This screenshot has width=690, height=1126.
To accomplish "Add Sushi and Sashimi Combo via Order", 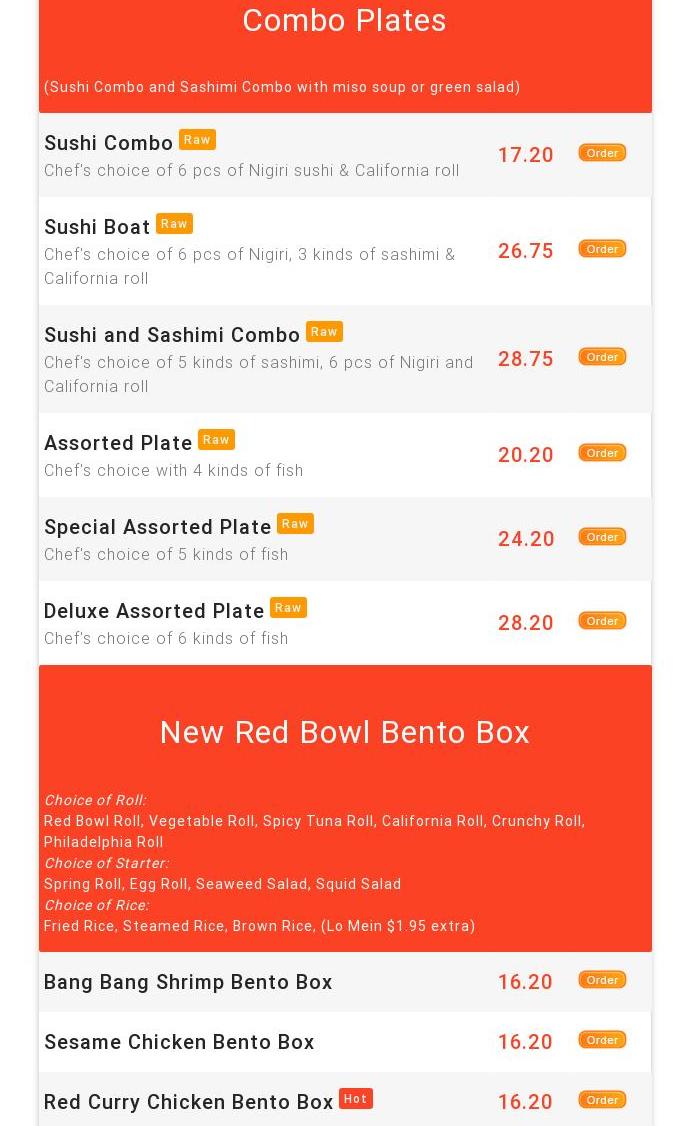I will click(x=602, y=357).
